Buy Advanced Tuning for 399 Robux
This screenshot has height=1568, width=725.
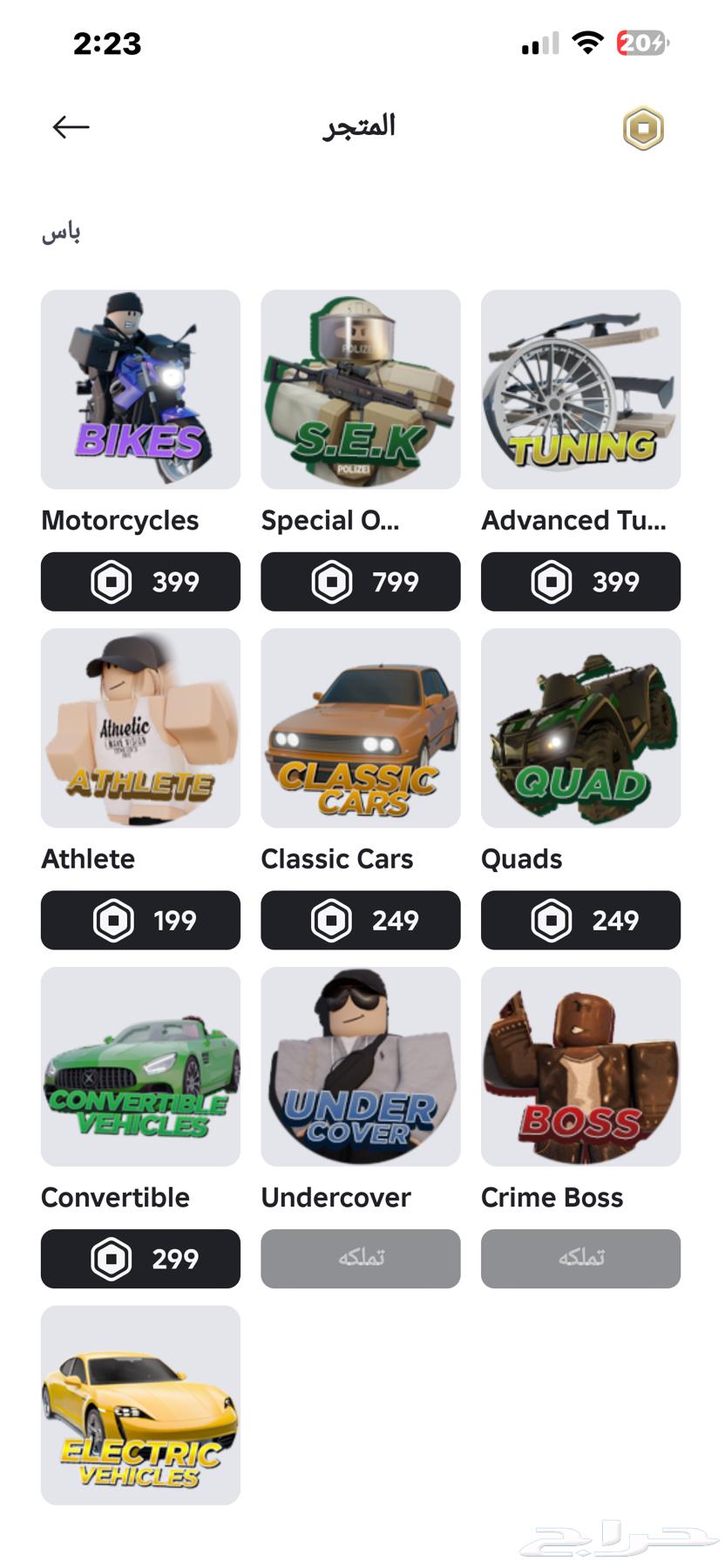580,581
